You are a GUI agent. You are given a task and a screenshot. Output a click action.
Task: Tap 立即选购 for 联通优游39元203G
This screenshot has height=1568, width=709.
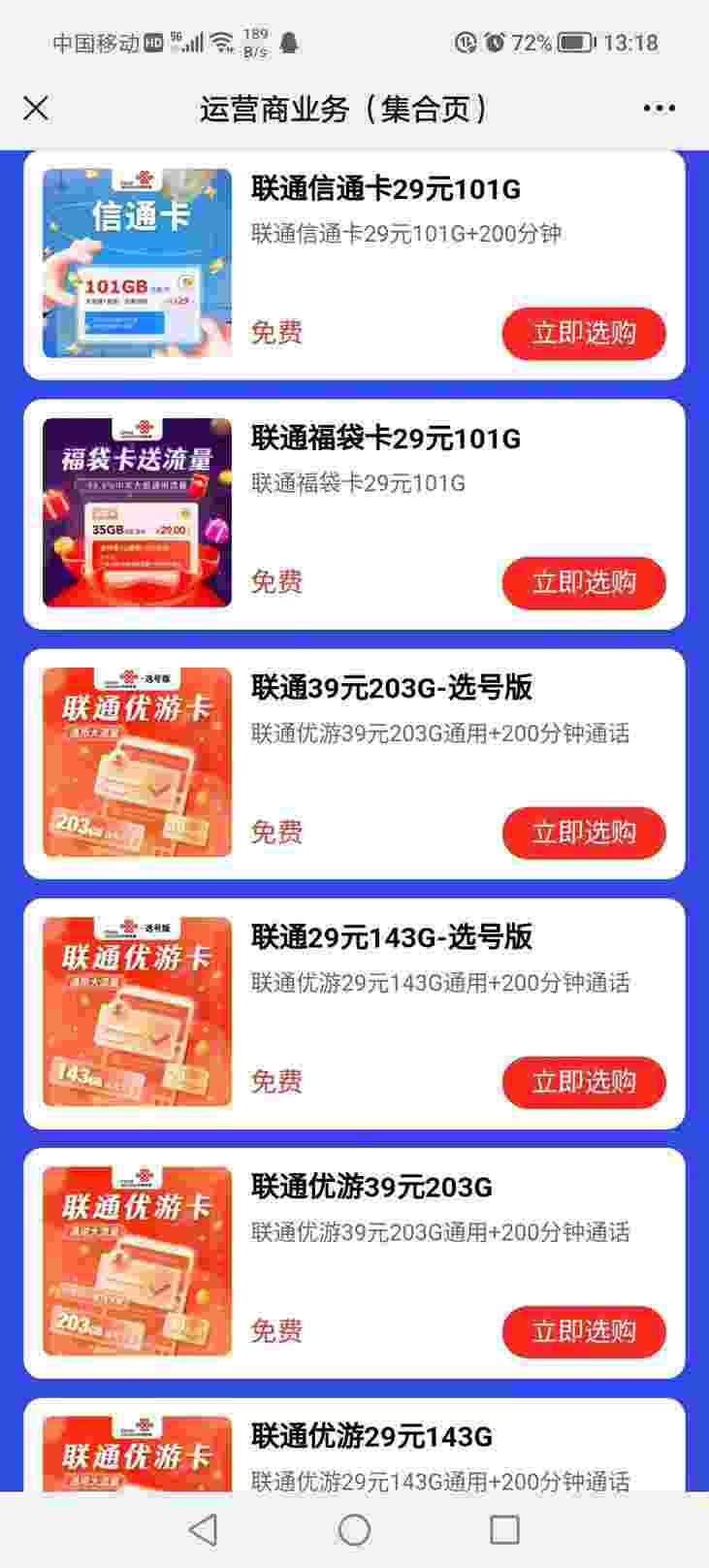tap(583, 1331)
